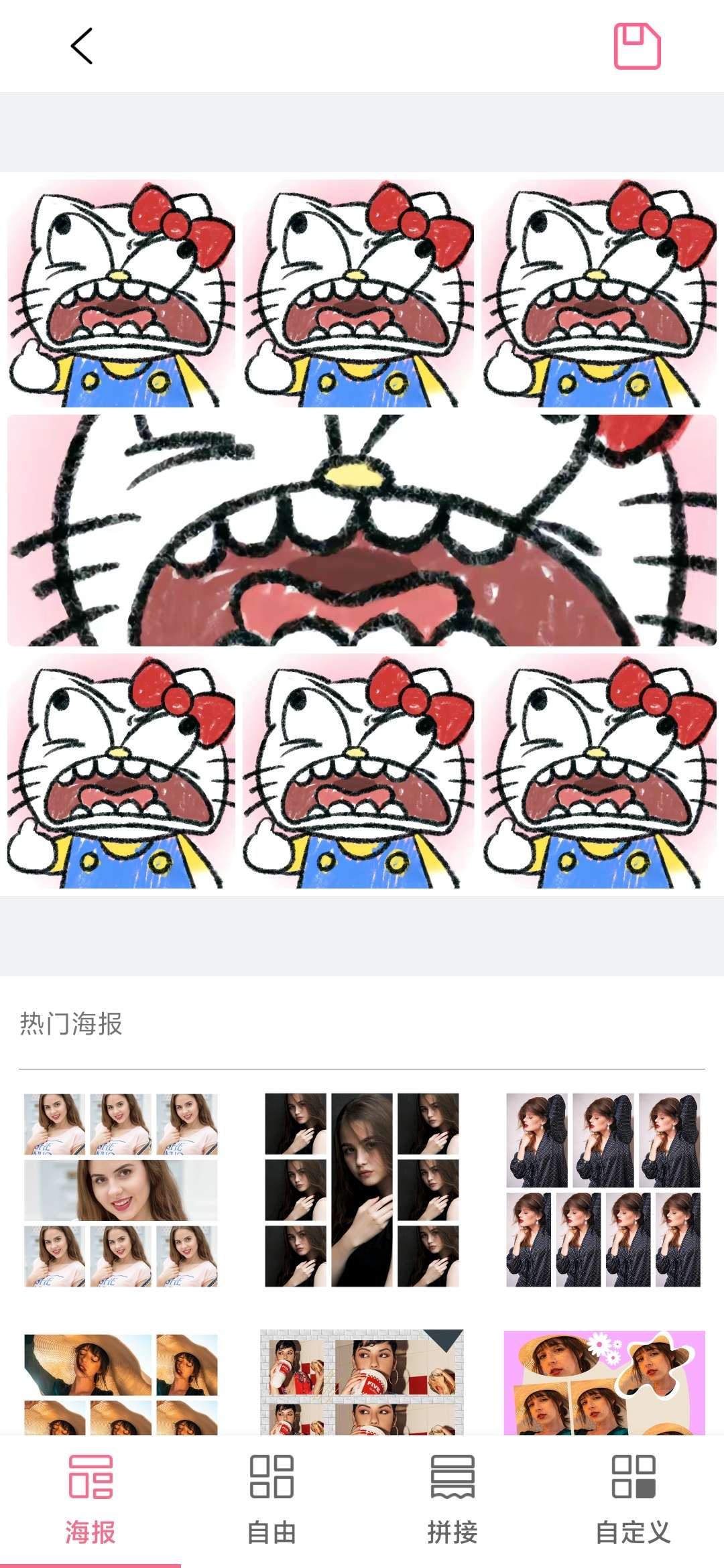Choose the smiling woman poster template

121,1190
